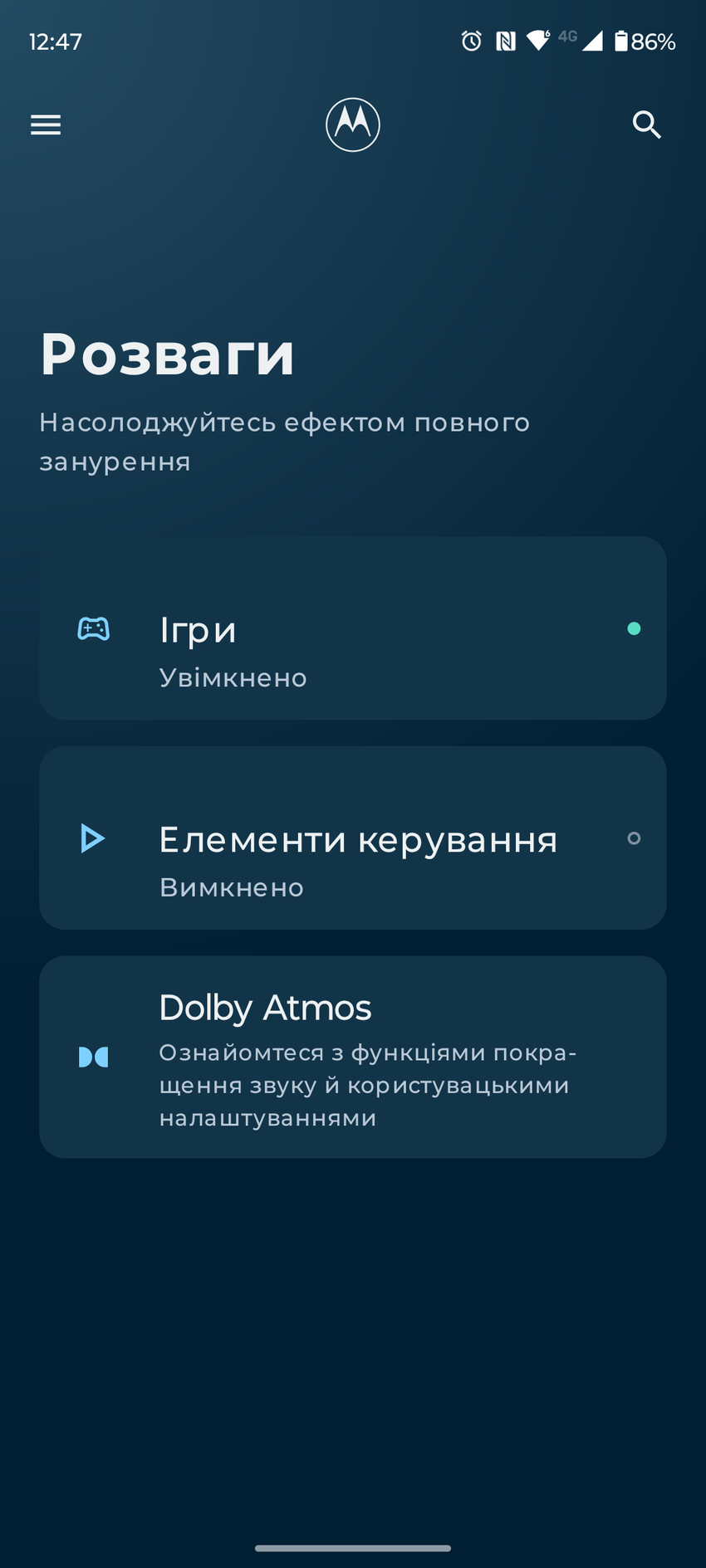This screenshot has width=706, height=1568.
Task: Open the hamburger navigation menu
Action: click(46, 125)
